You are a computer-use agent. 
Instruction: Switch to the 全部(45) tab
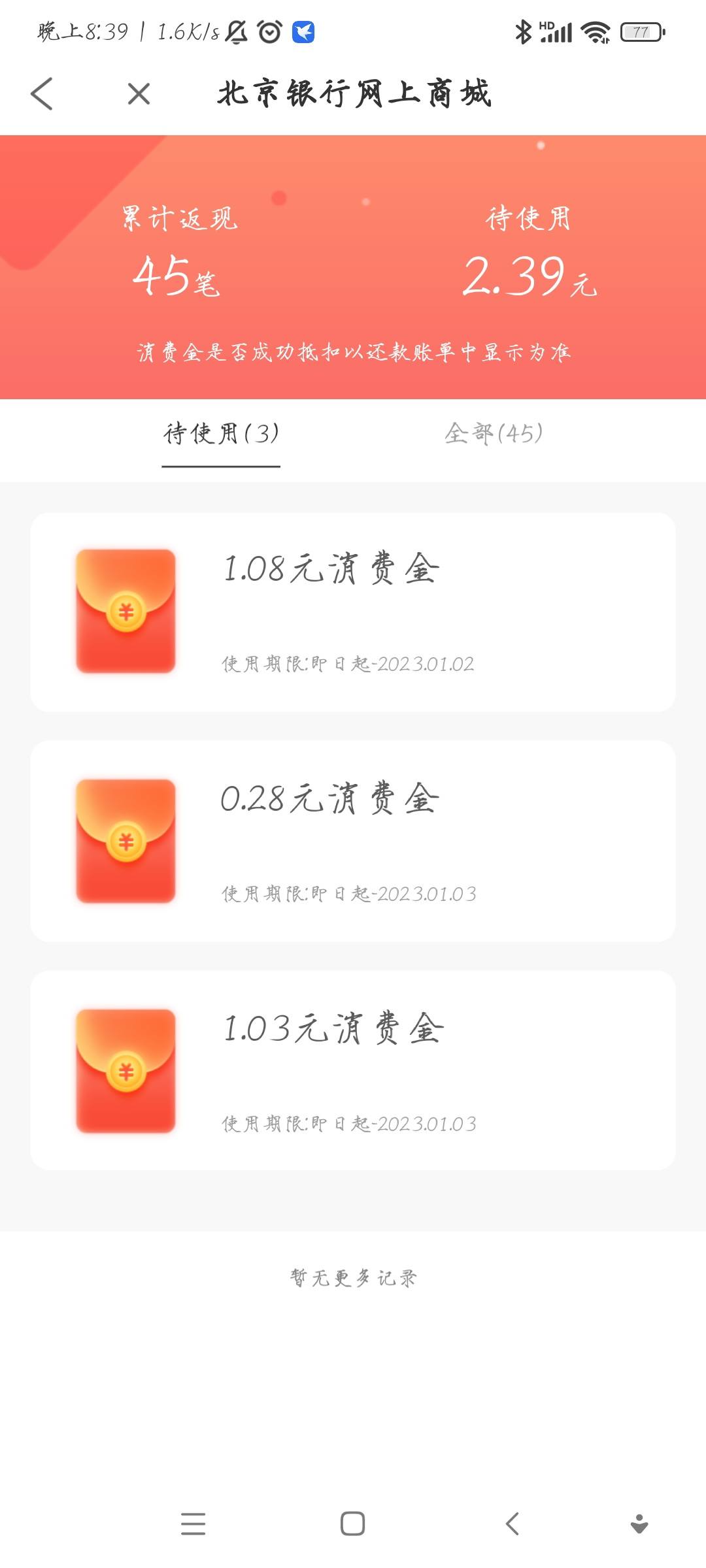494,433
